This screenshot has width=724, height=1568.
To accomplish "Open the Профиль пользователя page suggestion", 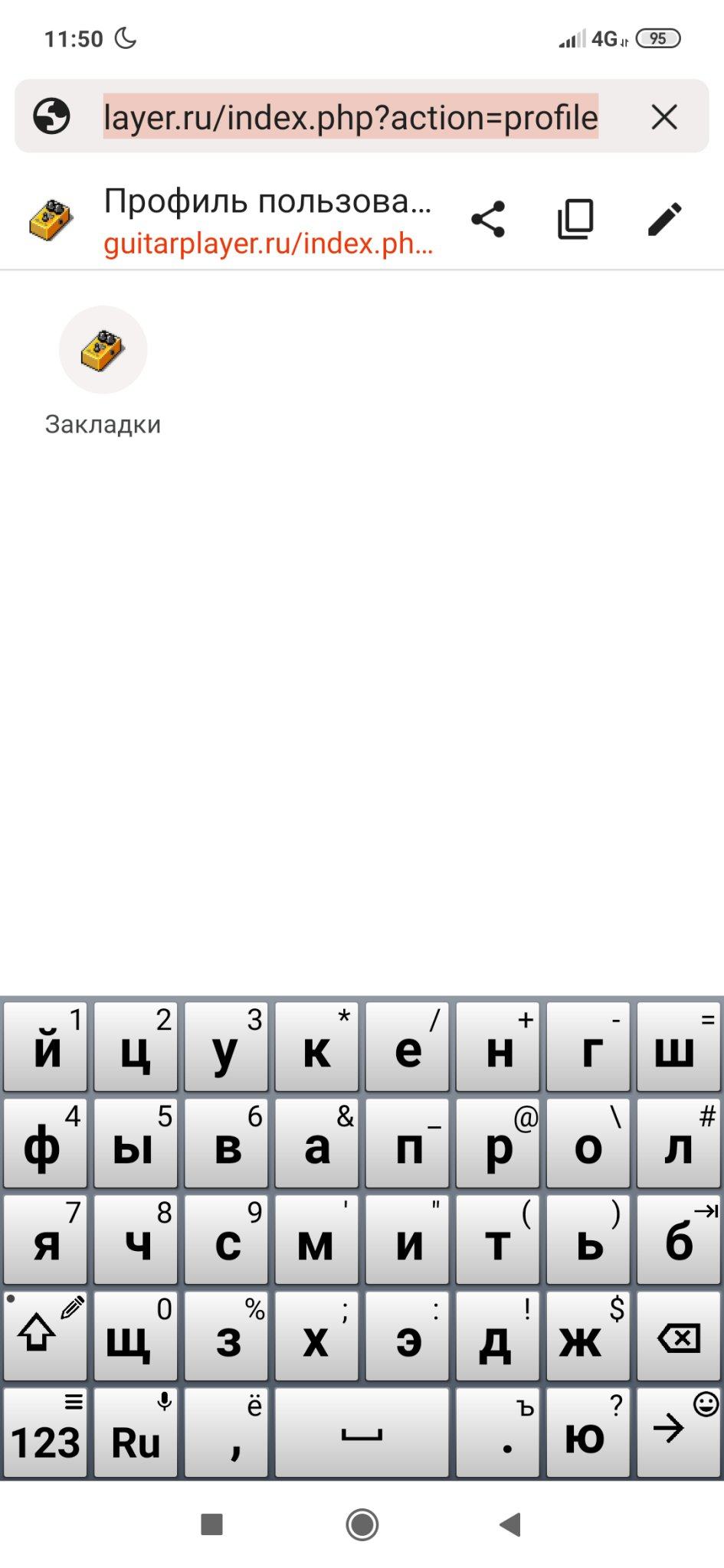I will (x=267, y=220).
